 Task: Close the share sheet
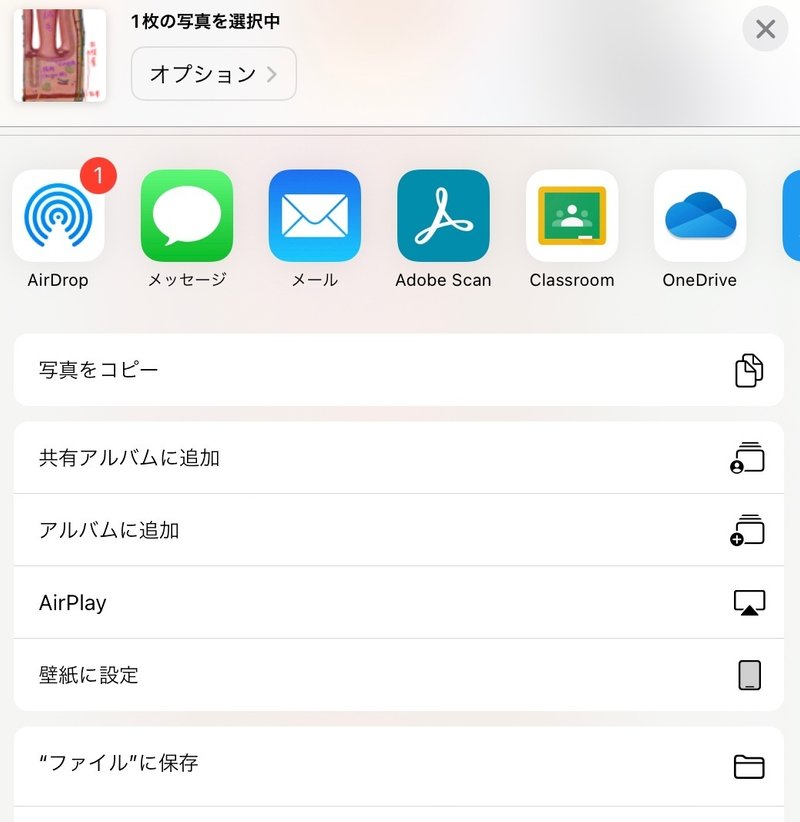coord(765,29)
